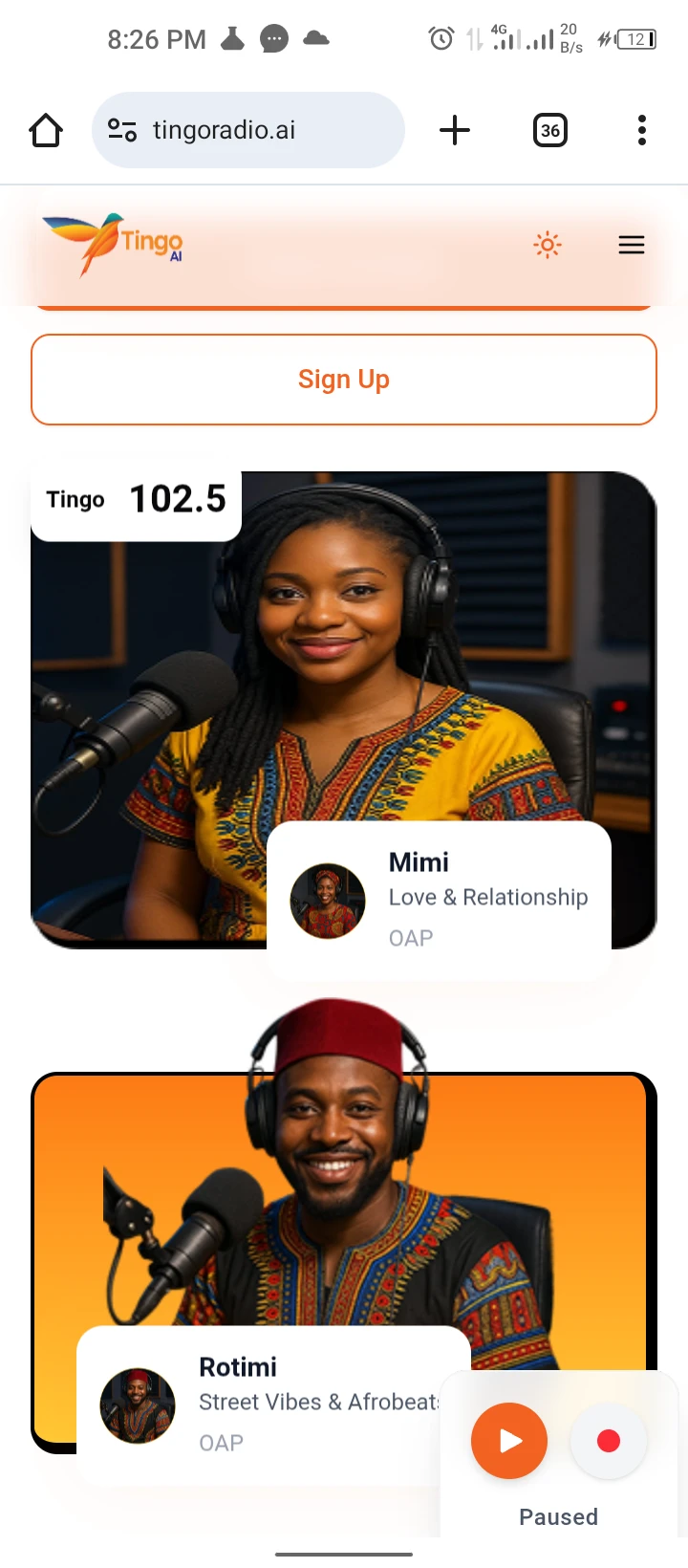Play the paused radio stream
Screen dimensions: 688x1568
(x=509, y=1441)
